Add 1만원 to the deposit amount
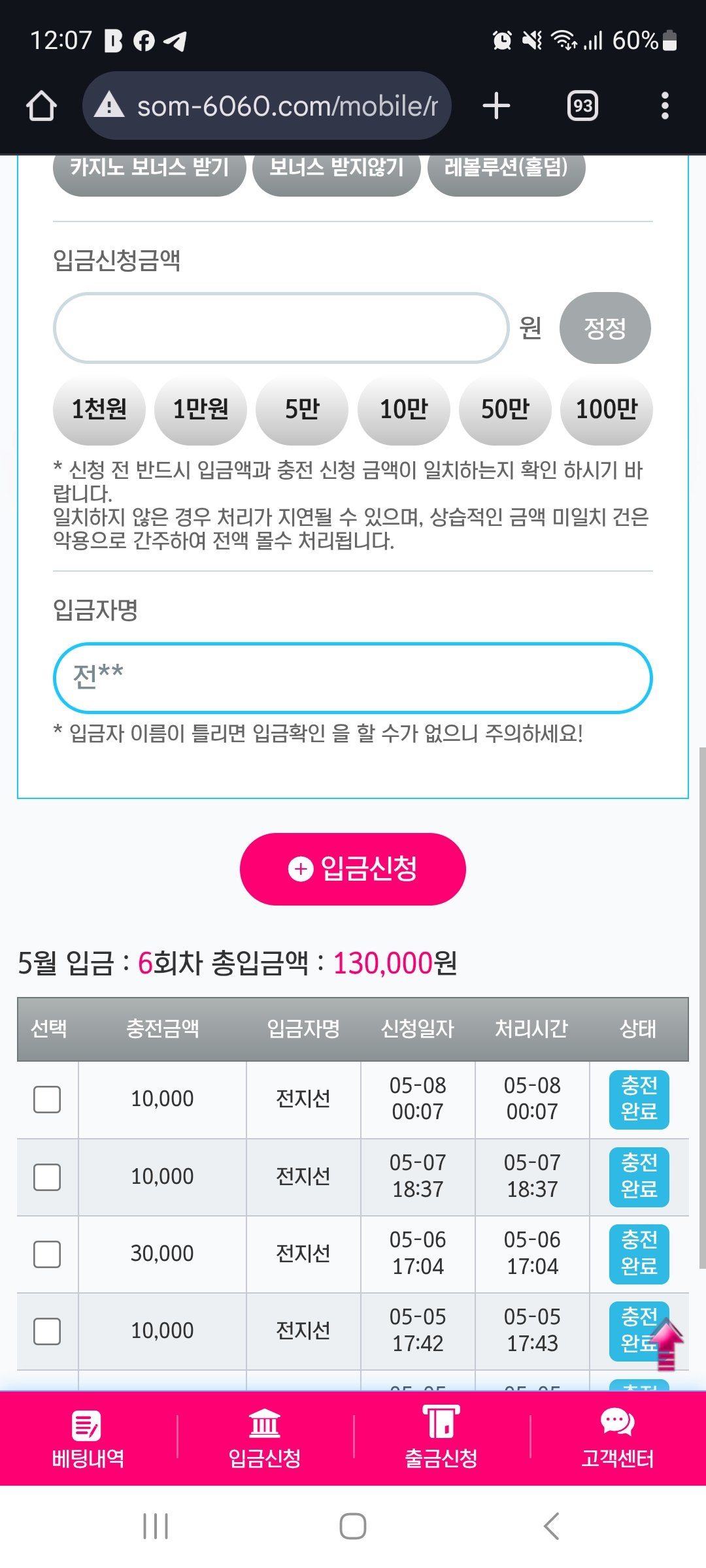Screen dimensions: 706x1568 pyautogui.click(x=200, y=410)
